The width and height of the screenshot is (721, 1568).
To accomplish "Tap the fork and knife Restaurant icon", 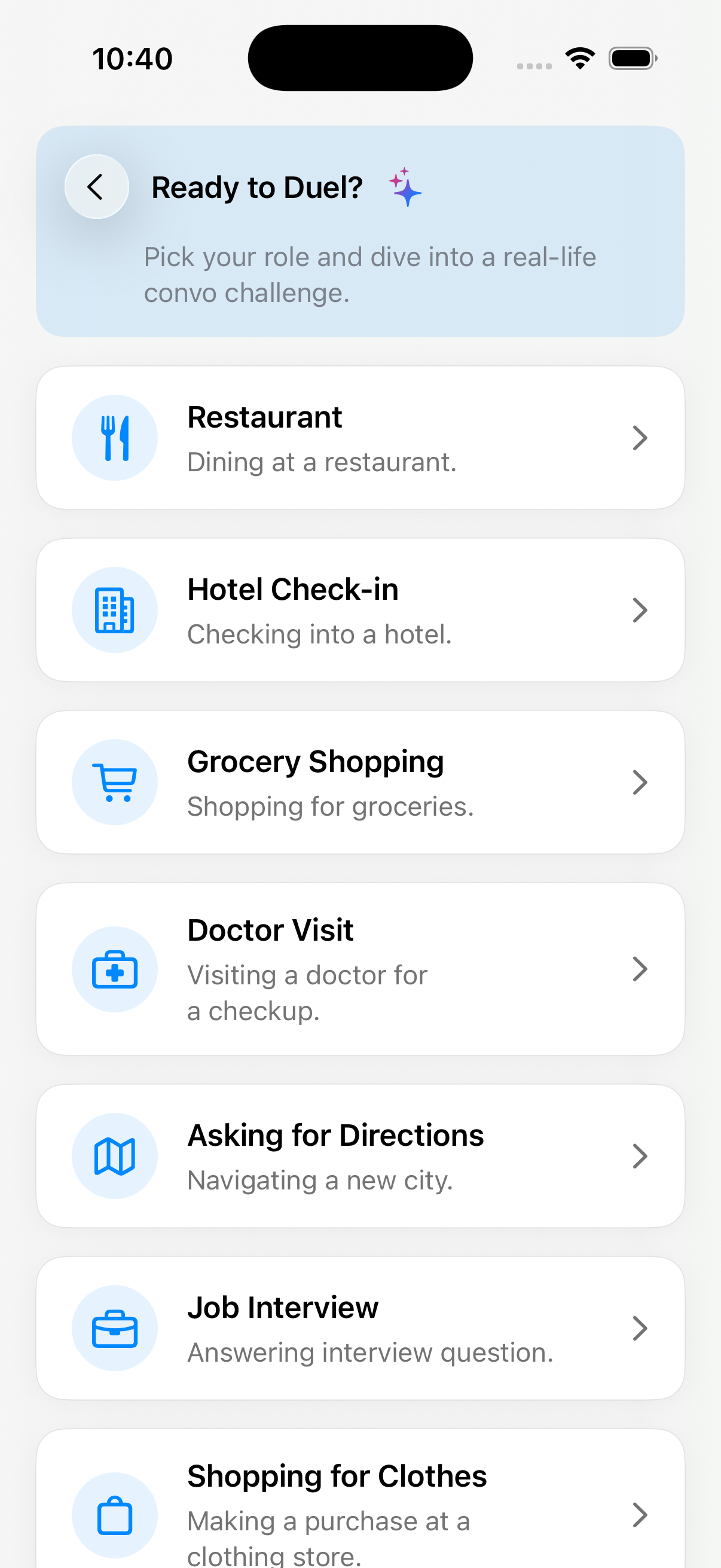I will (x=114, y=437).
